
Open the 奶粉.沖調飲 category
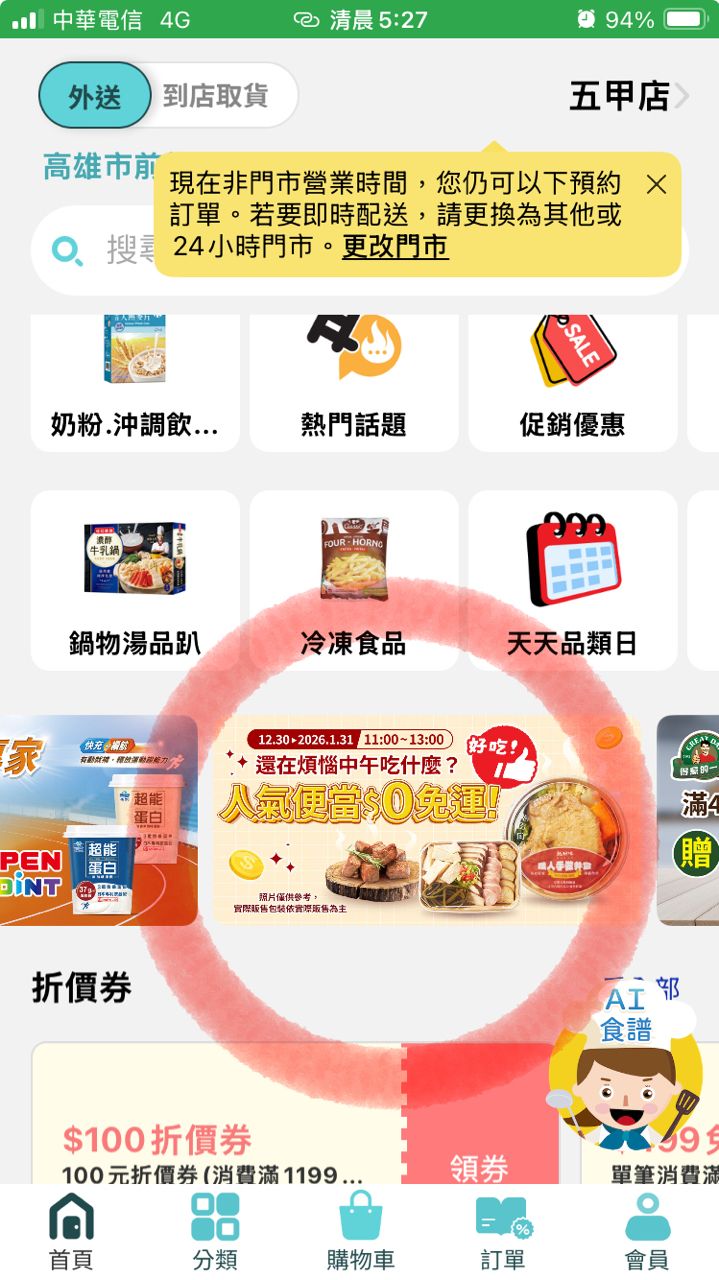click(135, 385)
